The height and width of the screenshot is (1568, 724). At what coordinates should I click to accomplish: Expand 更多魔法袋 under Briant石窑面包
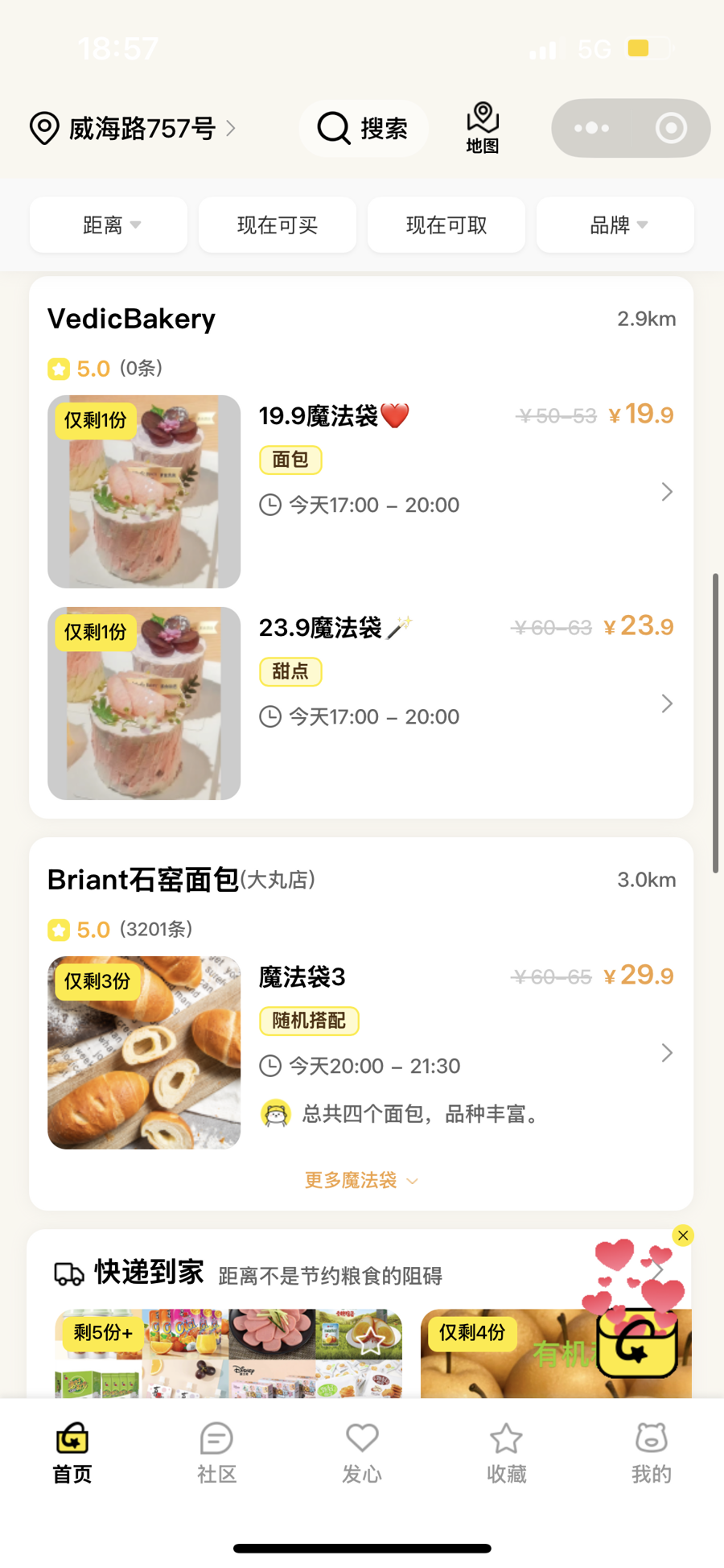[x=360, y=1180]
